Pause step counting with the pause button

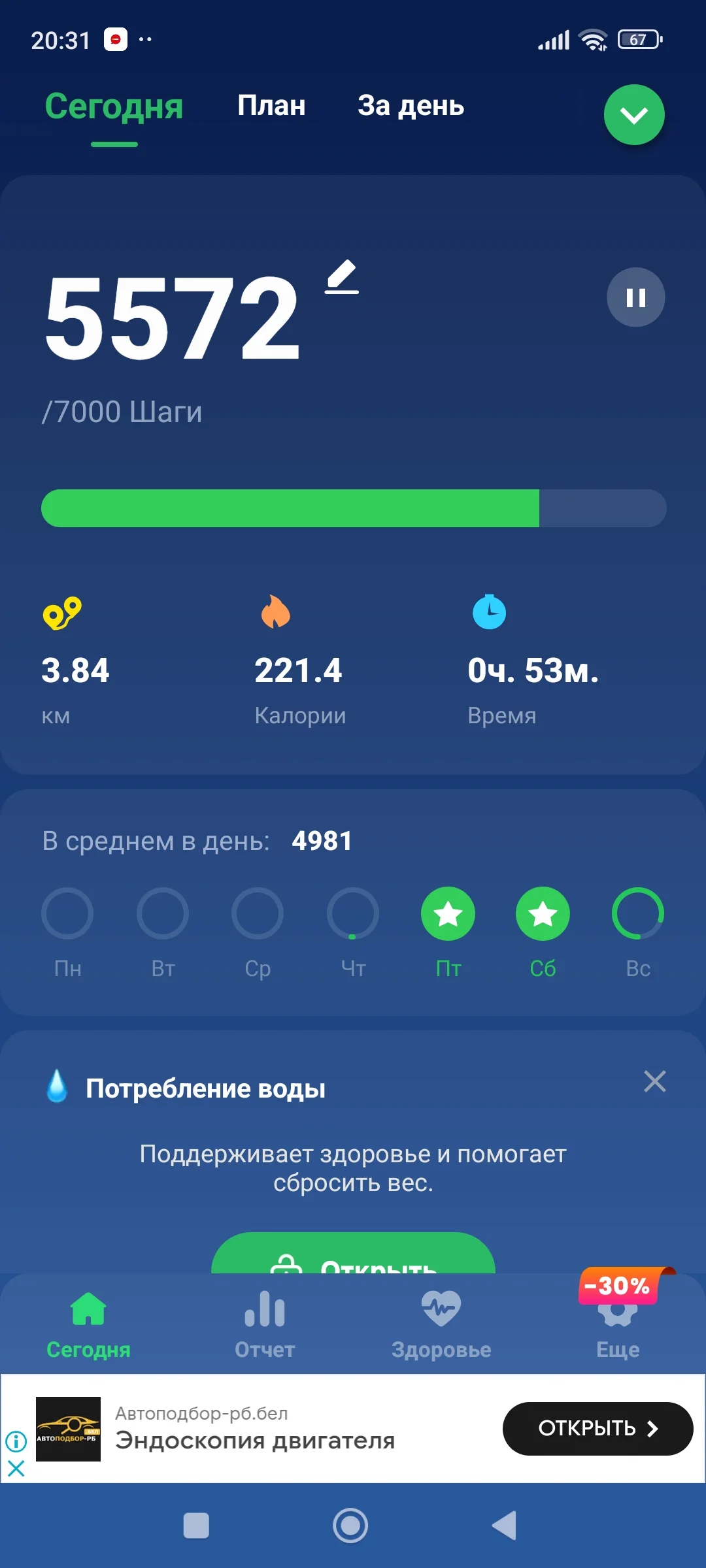tap(635, 297)
